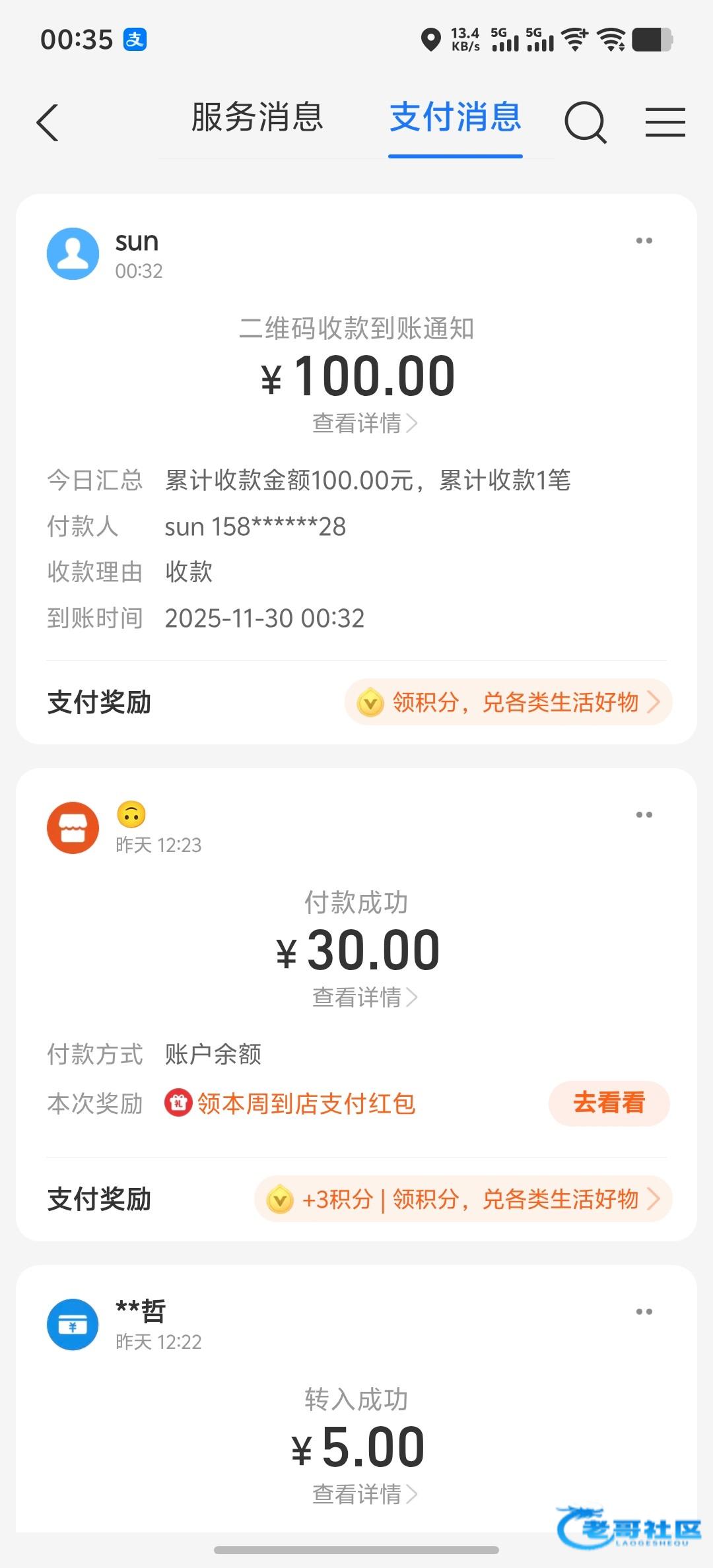The width and height of the screenshot is (713, 1568).
Task: Open more options on **哲's message
Action: (644, 1312)
